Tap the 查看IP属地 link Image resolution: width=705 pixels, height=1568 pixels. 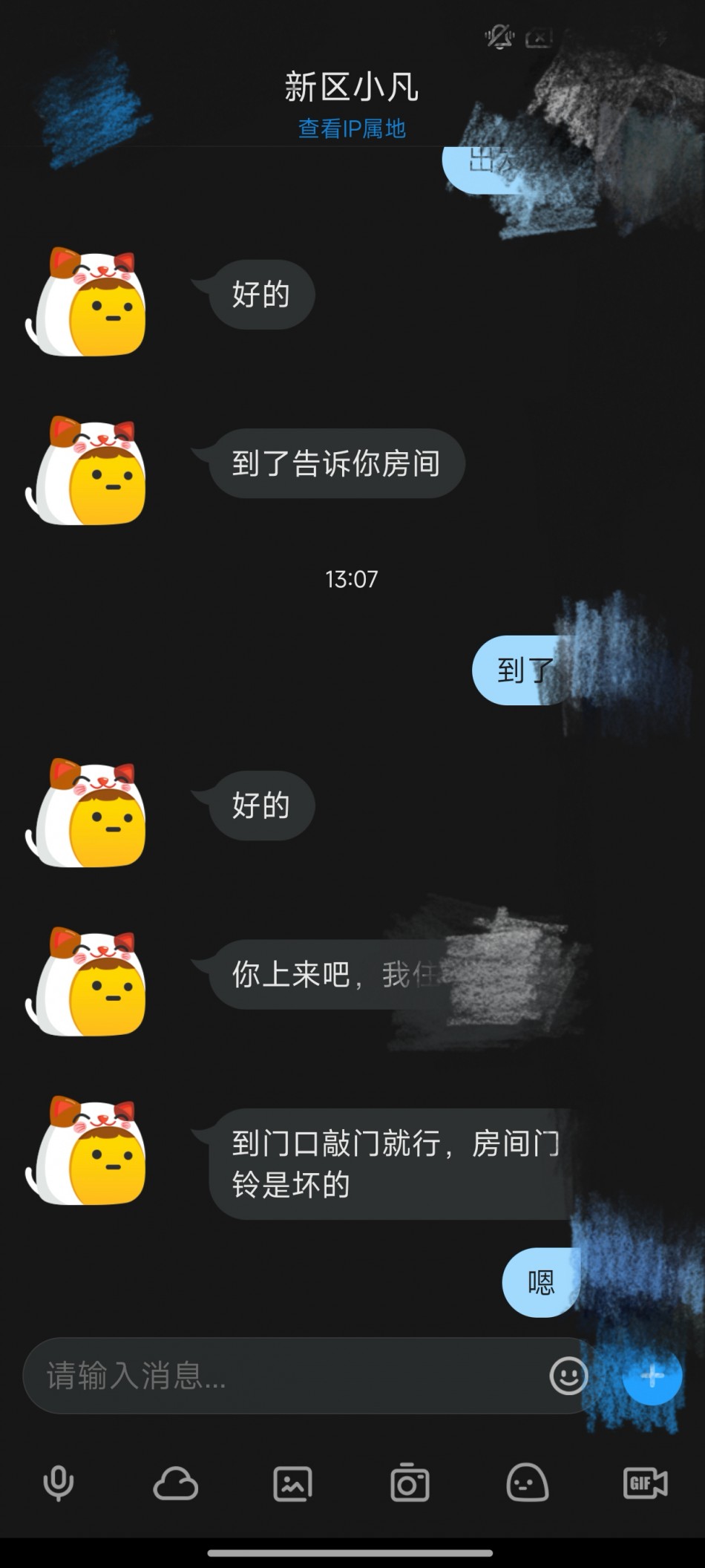pos(352,128)
